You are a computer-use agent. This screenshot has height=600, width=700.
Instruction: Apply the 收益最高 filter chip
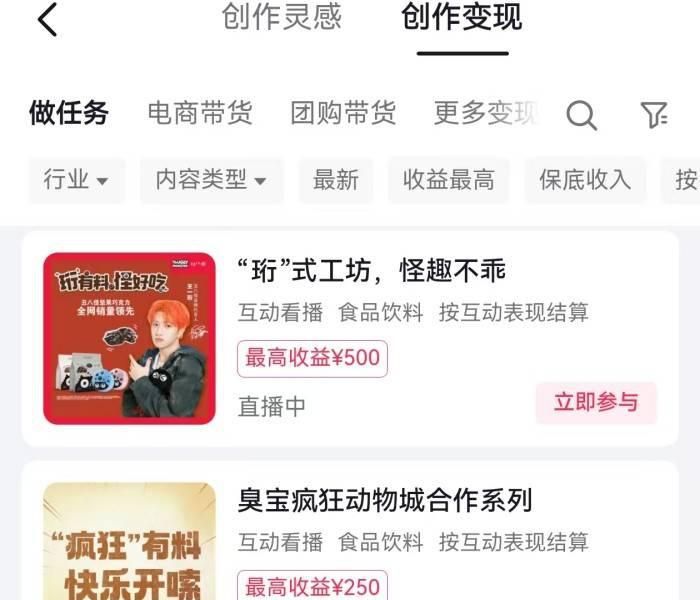(449, 180)
